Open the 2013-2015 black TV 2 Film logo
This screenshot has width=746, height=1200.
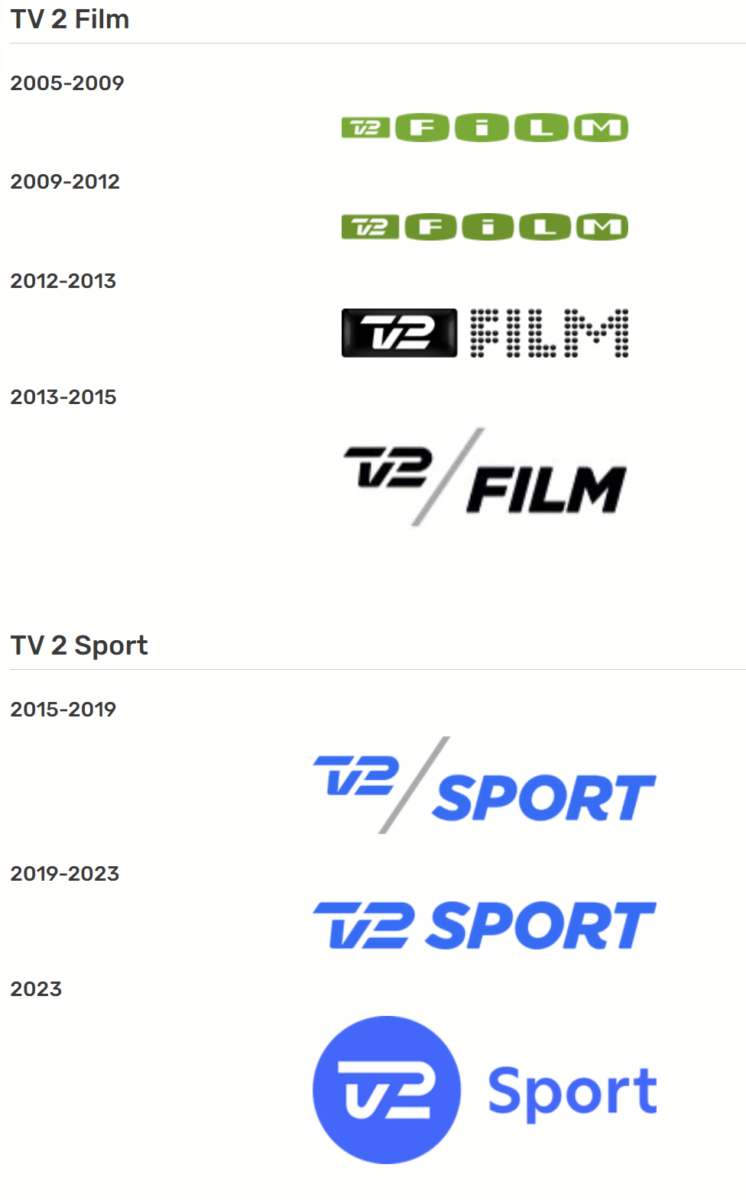(x=485, y=478)
